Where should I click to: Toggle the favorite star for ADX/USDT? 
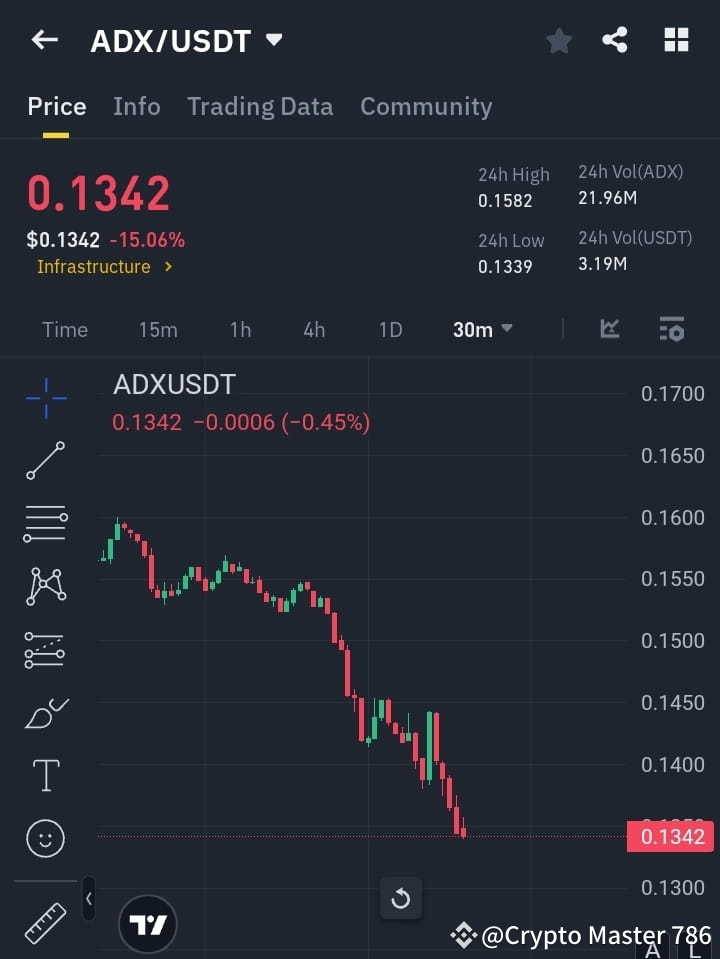558,40
